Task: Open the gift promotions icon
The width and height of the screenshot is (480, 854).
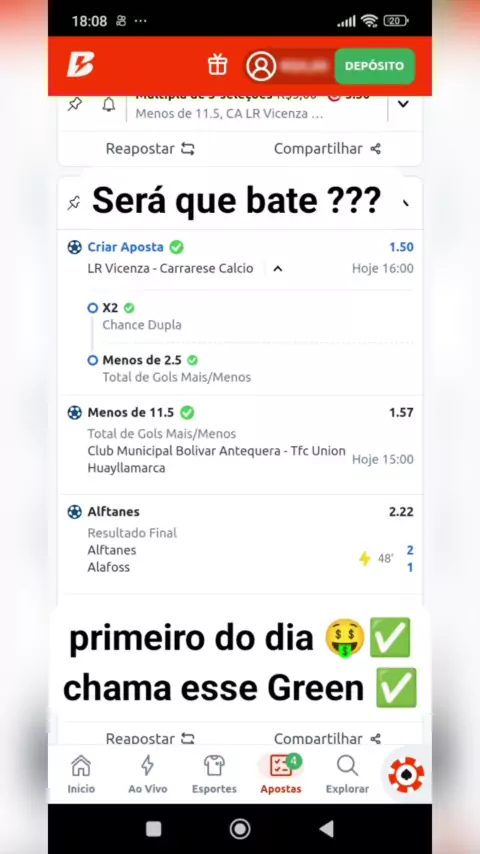Action: click(217, 65)
